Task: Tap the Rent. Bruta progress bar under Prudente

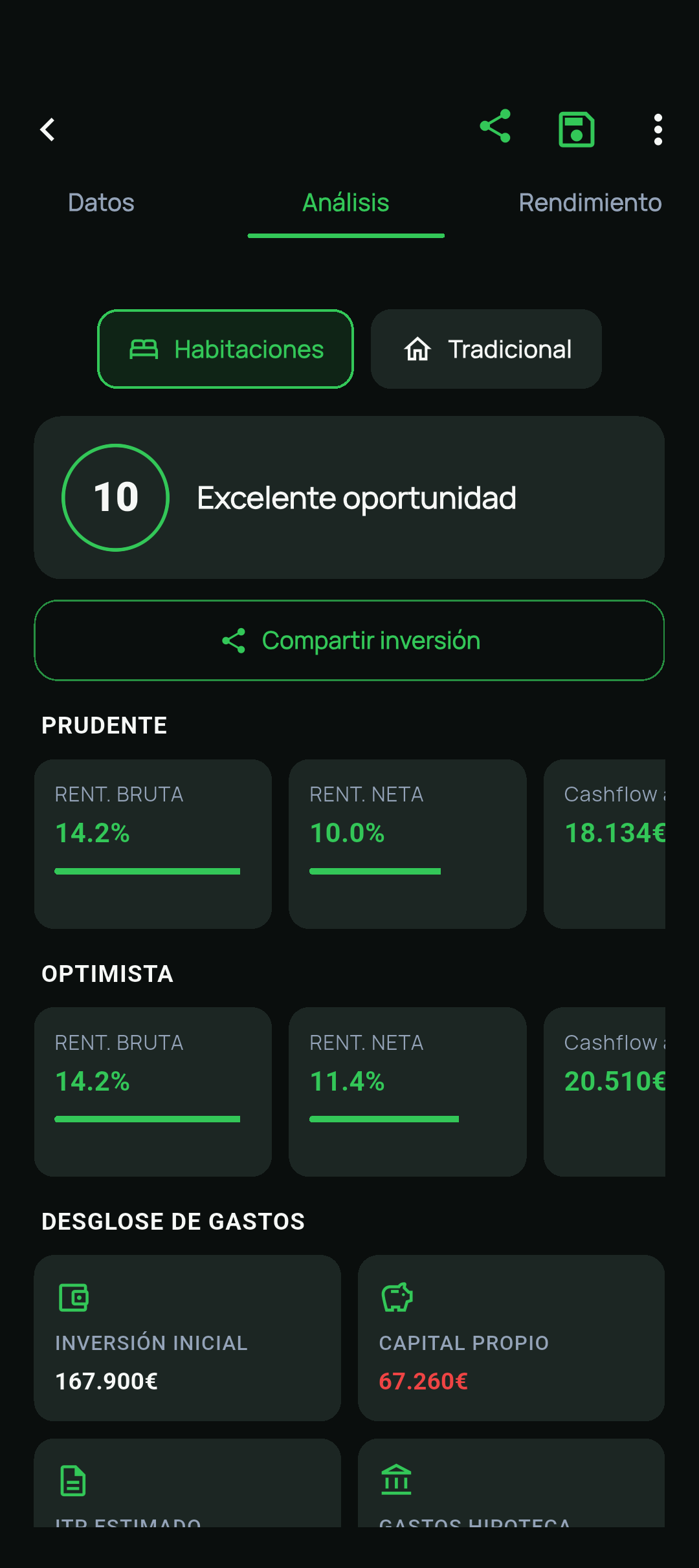Action: (148, 871)
